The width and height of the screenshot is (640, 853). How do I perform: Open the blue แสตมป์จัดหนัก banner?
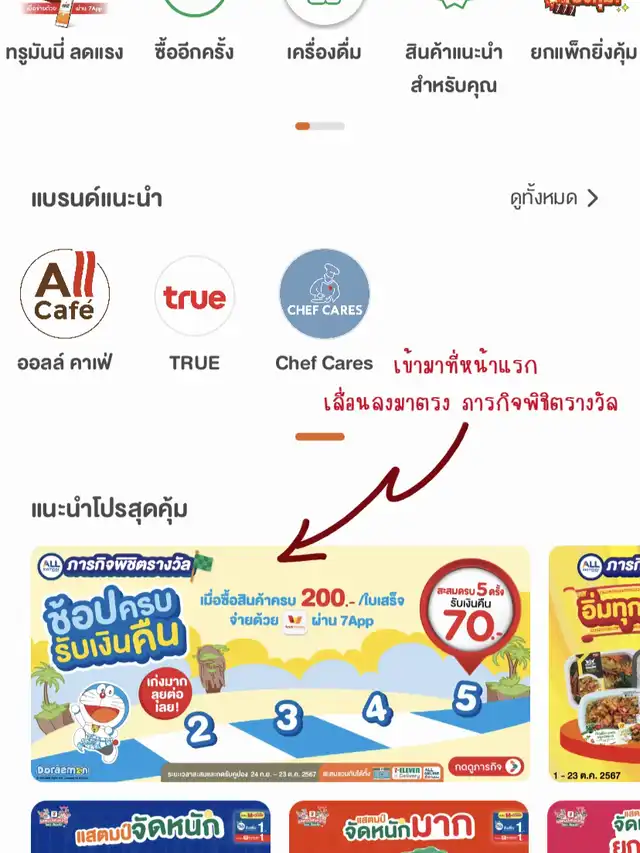coord(151,827)
